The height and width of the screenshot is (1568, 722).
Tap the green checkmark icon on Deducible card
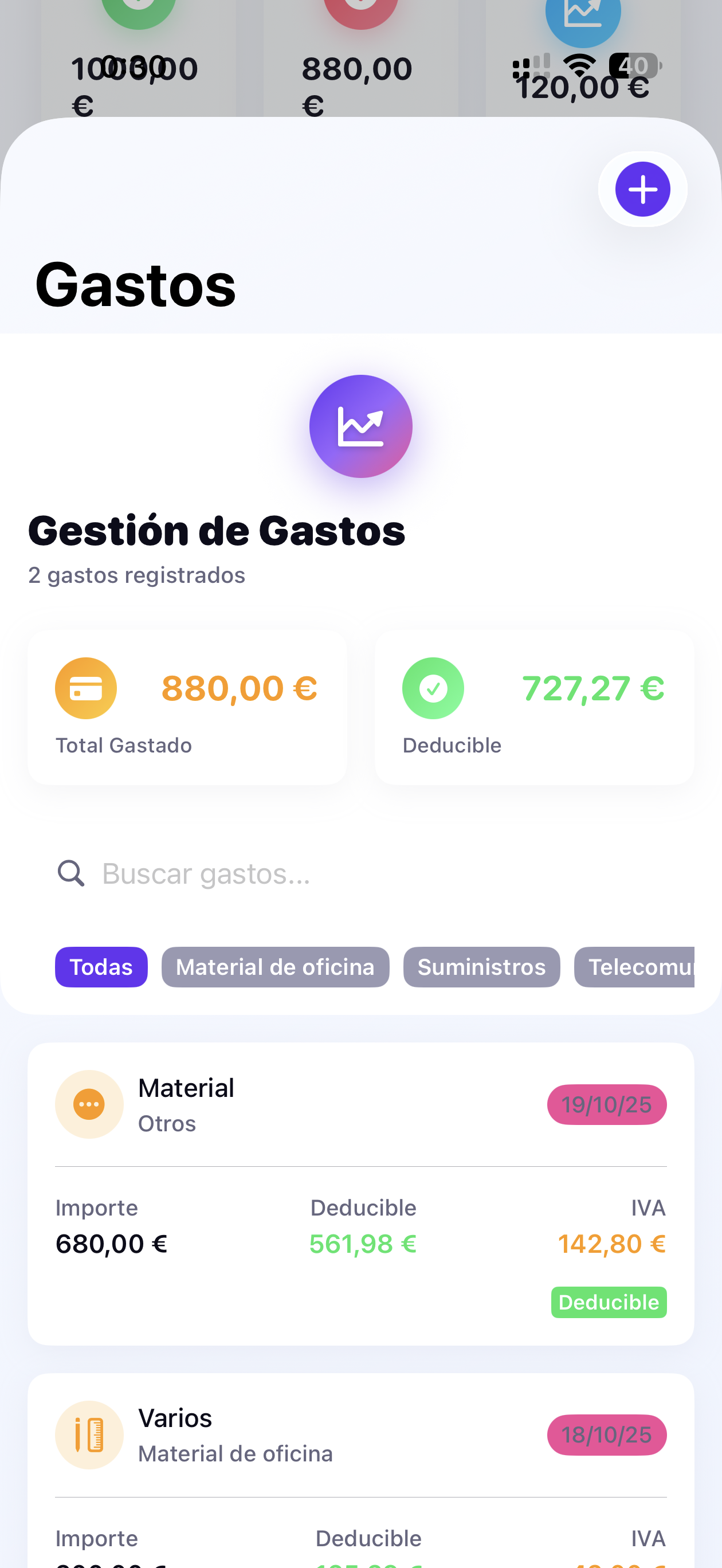433,687
